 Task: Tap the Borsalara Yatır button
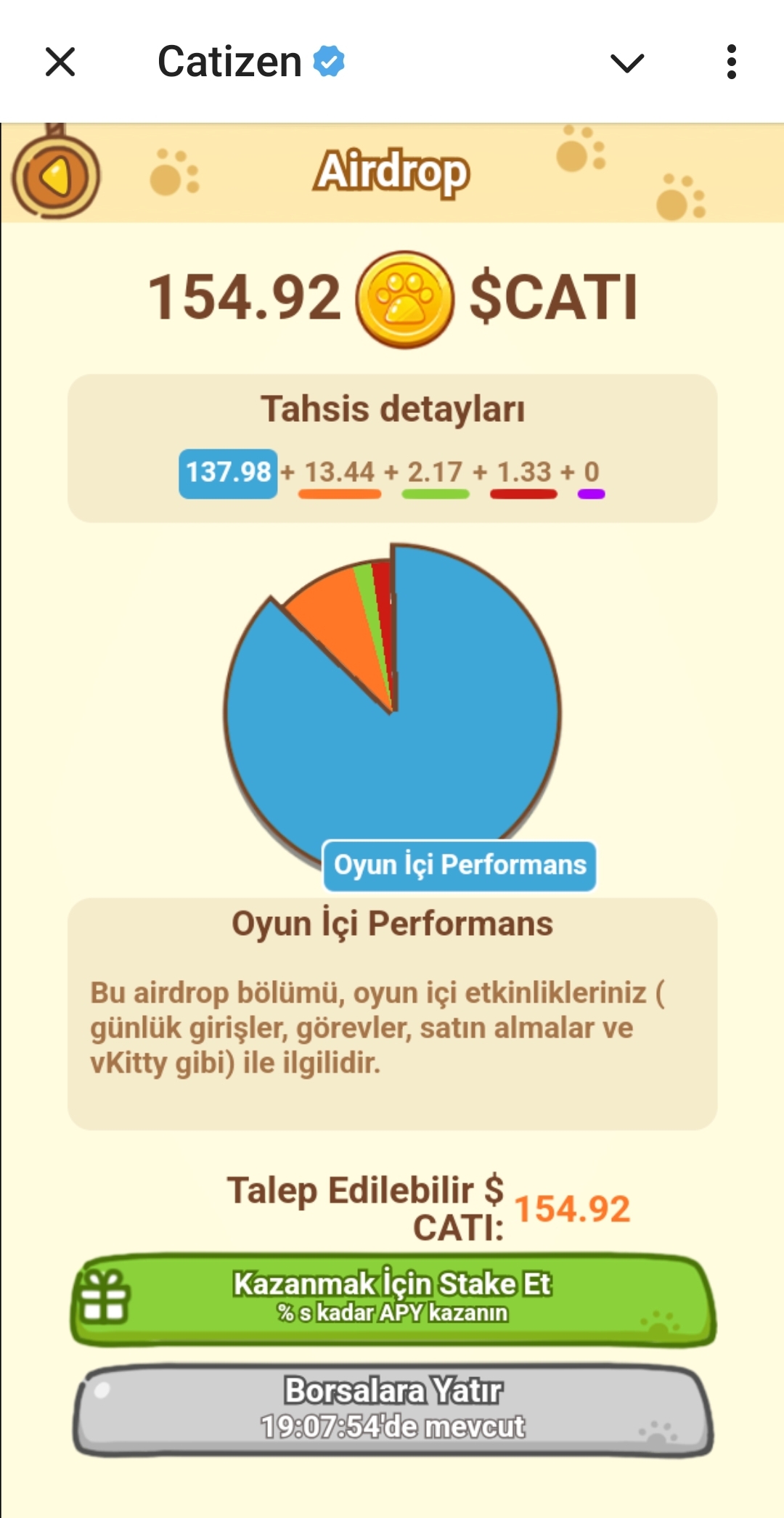point(393,1410)
